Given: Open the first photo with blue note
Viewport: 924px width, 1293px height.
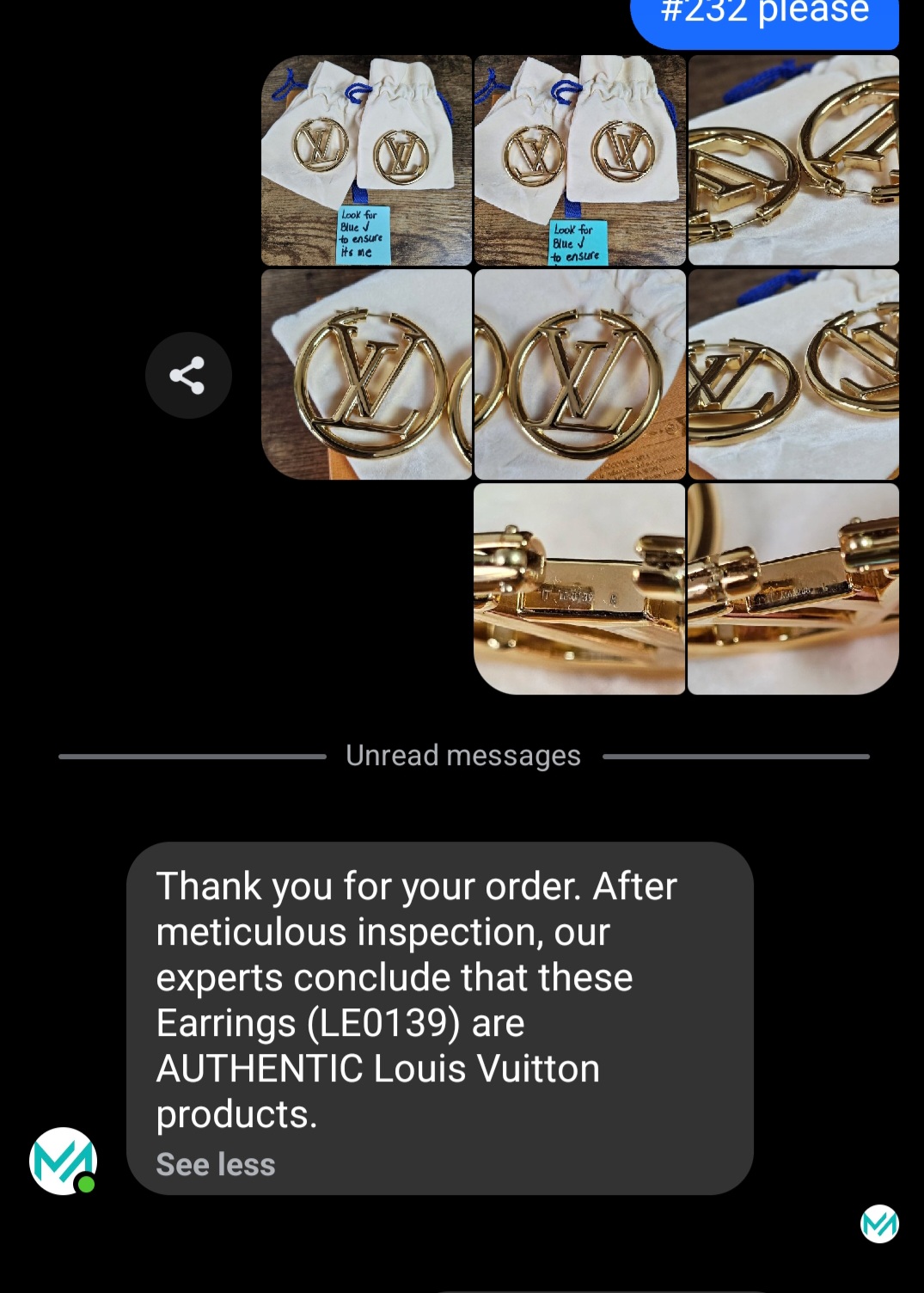Looking at the screenshot, I should [367, 161].
